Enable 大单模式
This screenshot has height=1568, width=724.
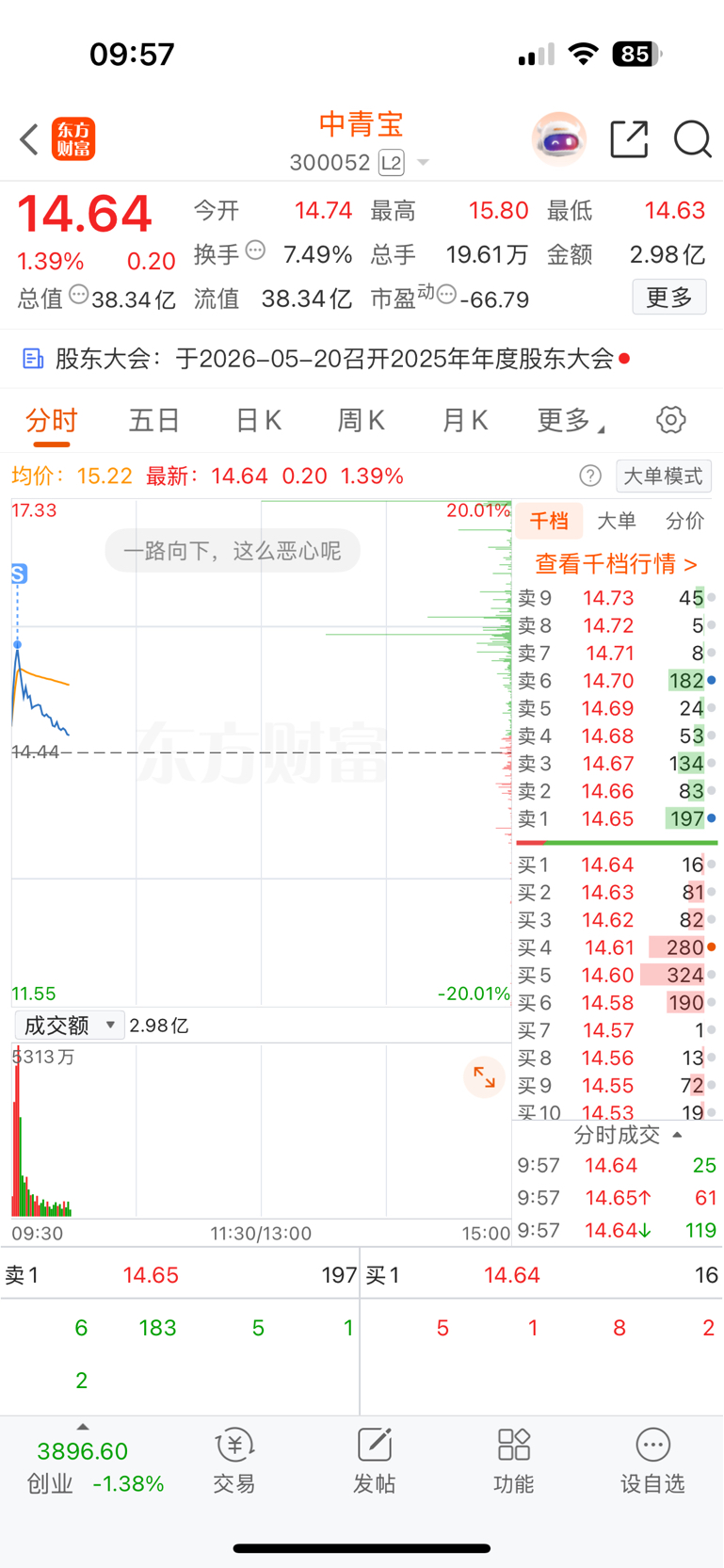click(664, 477)
